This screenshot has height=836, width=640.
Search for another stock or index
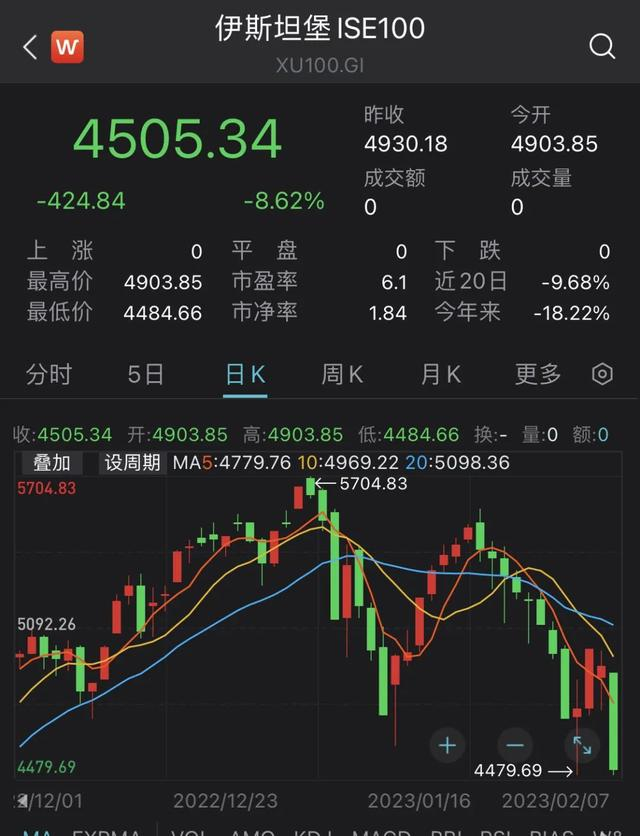602,46
